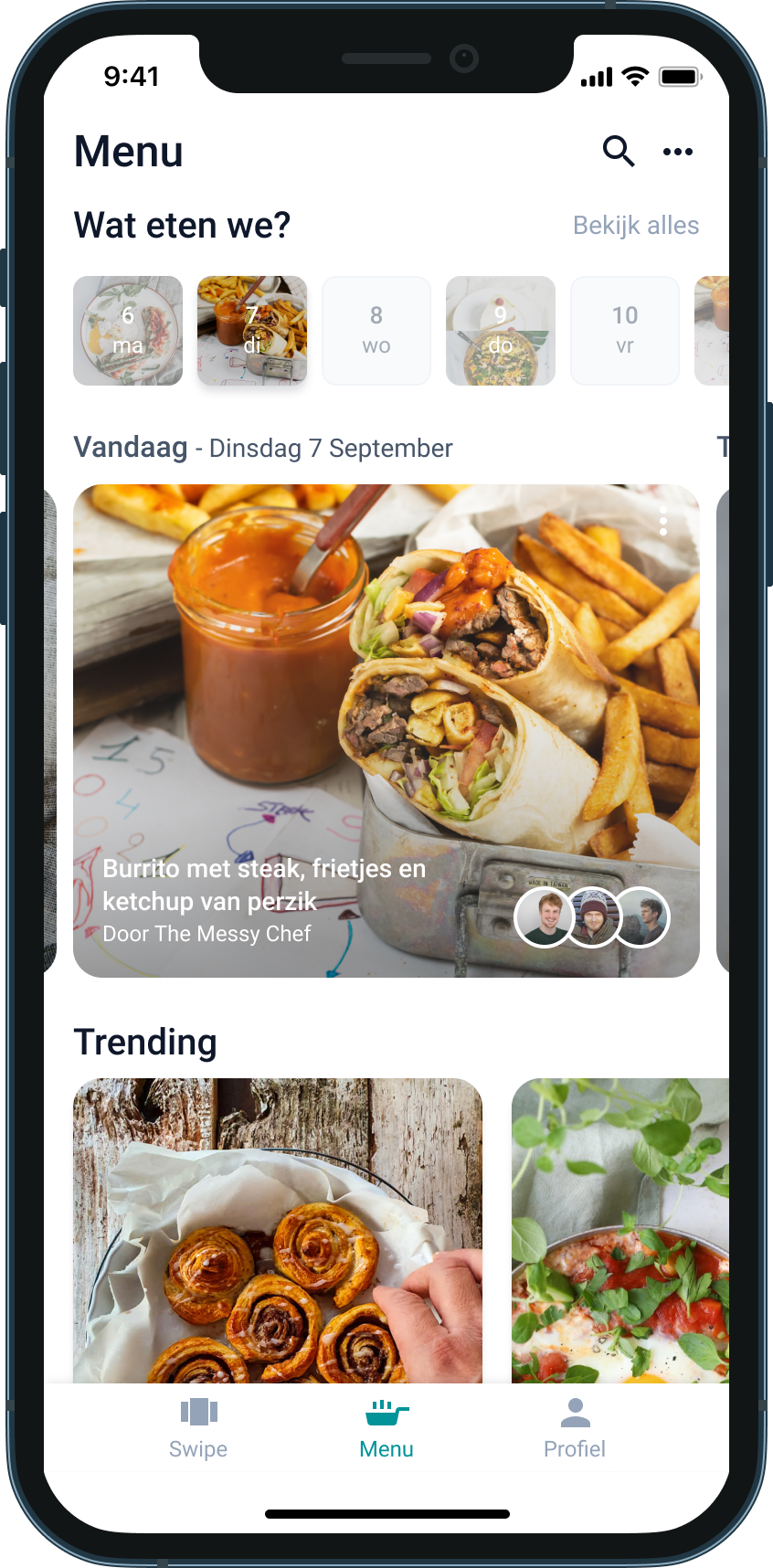773x1568 pixels.
Task: Open the three-dot menu beside search
Action: coord(677,152)
